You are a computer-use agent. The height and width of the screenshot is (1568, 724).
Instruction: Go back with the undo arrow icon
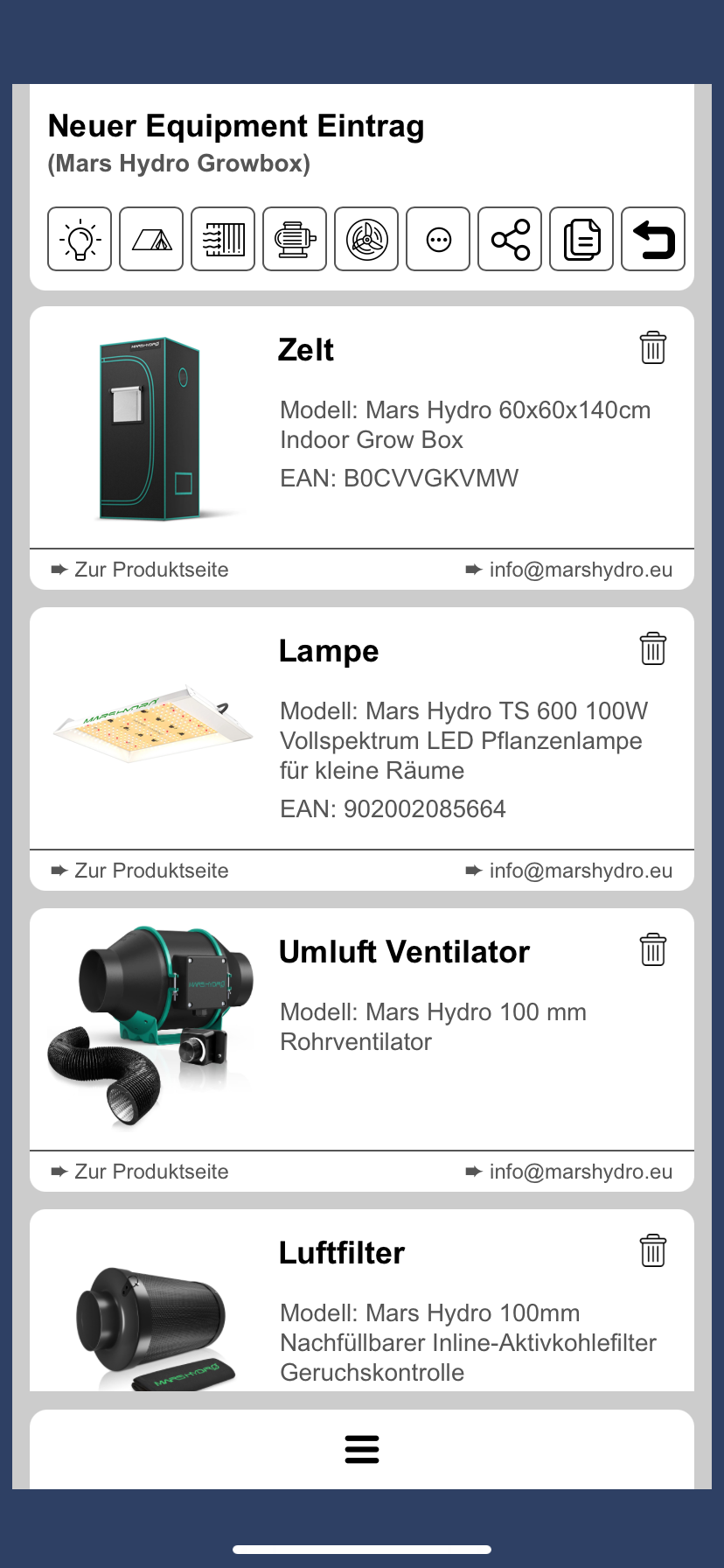click(x=653, y=239)
